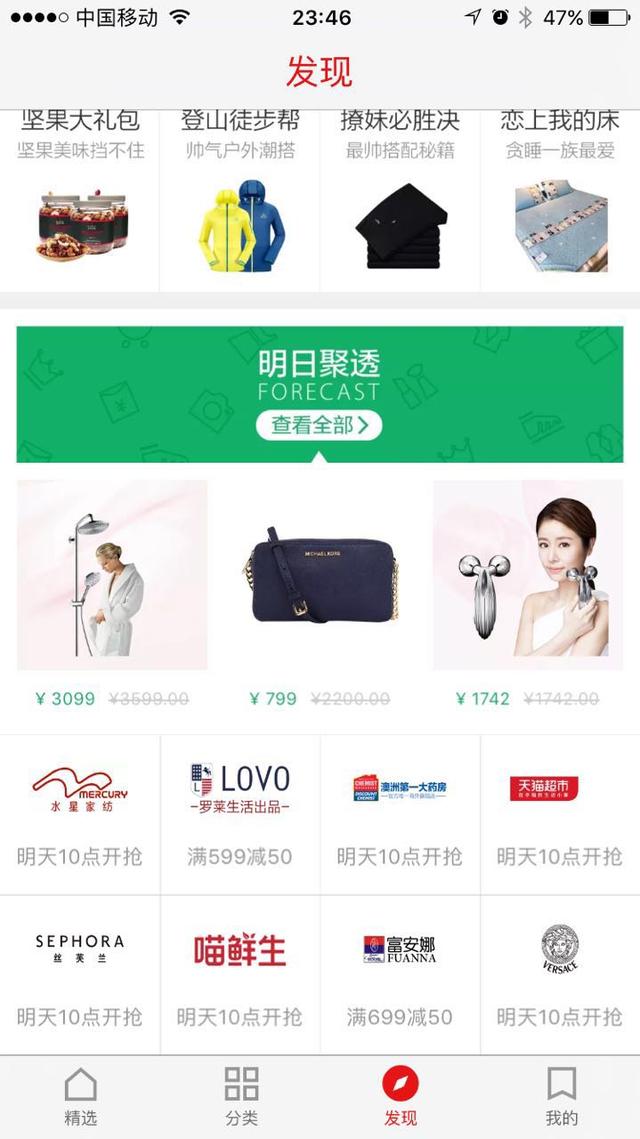Open the 登山徒步帮 outdoor jackets card
Image resolution: width=640 pixels, height=1139 pixels.
[240, 201]
